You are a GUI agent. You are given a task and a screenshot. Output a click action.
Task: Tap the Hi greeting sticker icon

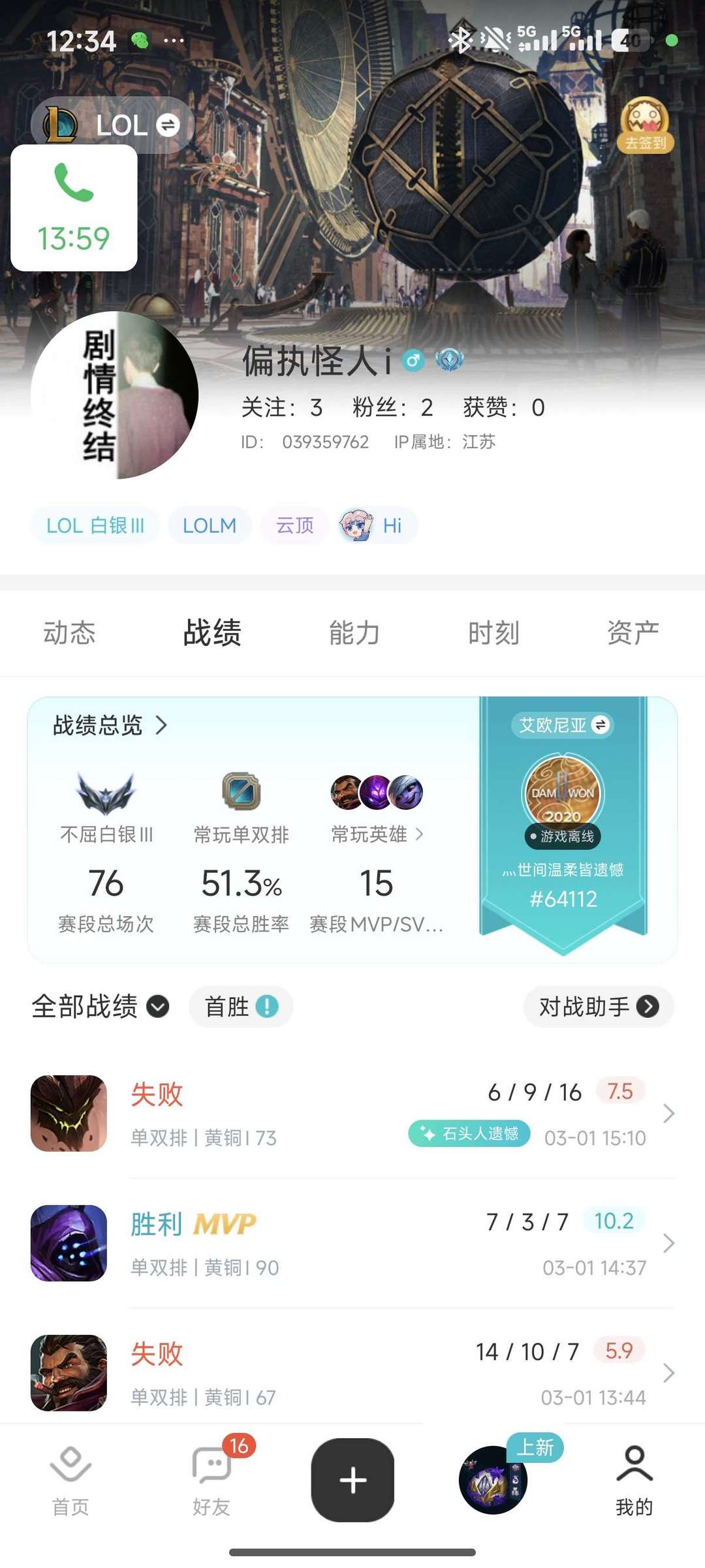356,525
